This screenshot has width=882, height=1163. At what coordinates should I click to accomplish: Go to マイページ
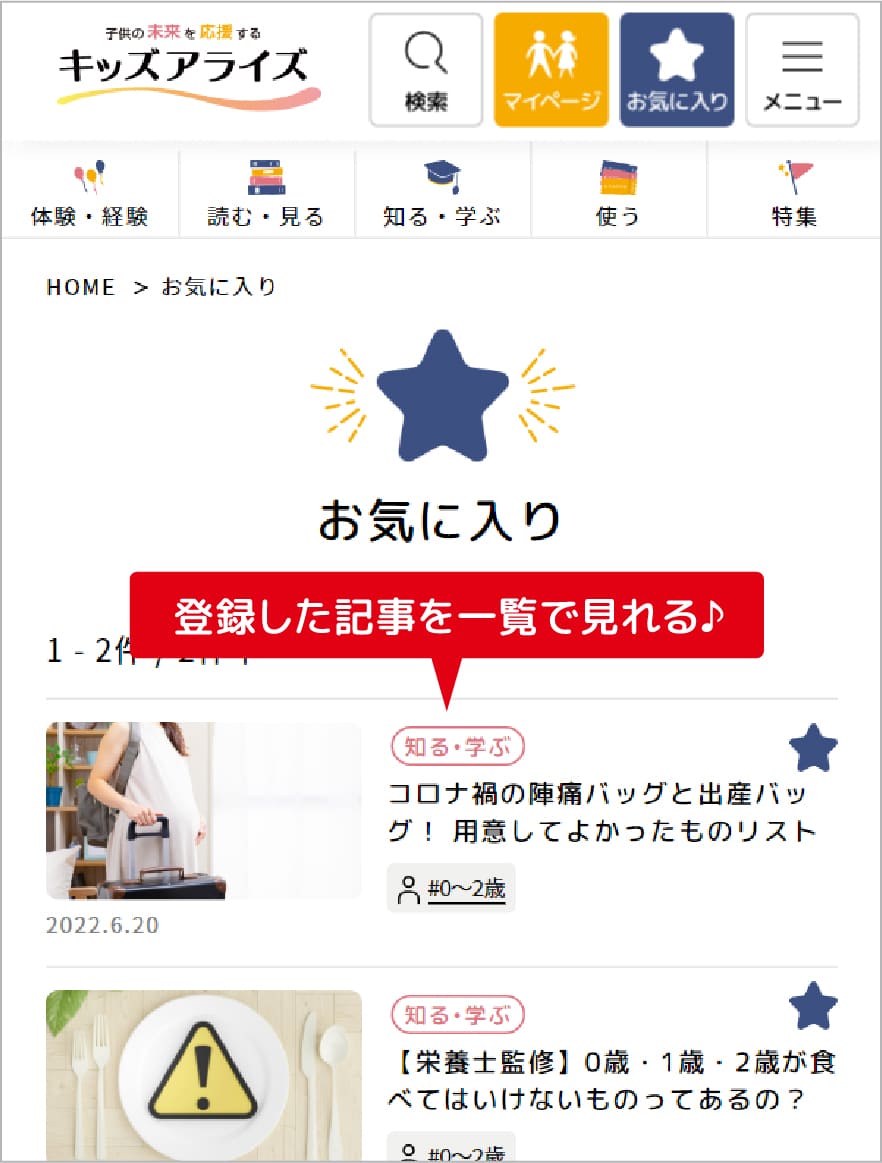point(551,70)
